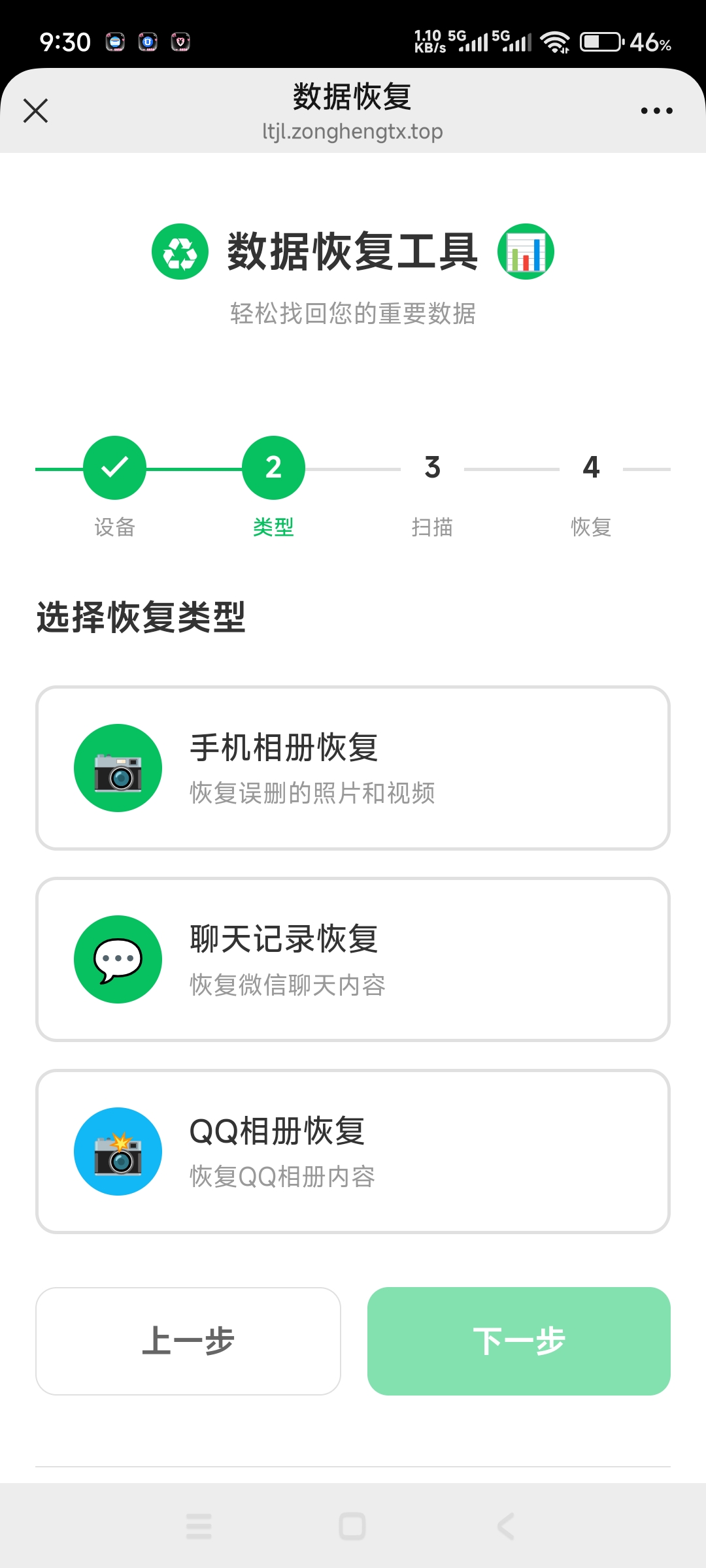Continue with 下一步 button

(519, 1341)
